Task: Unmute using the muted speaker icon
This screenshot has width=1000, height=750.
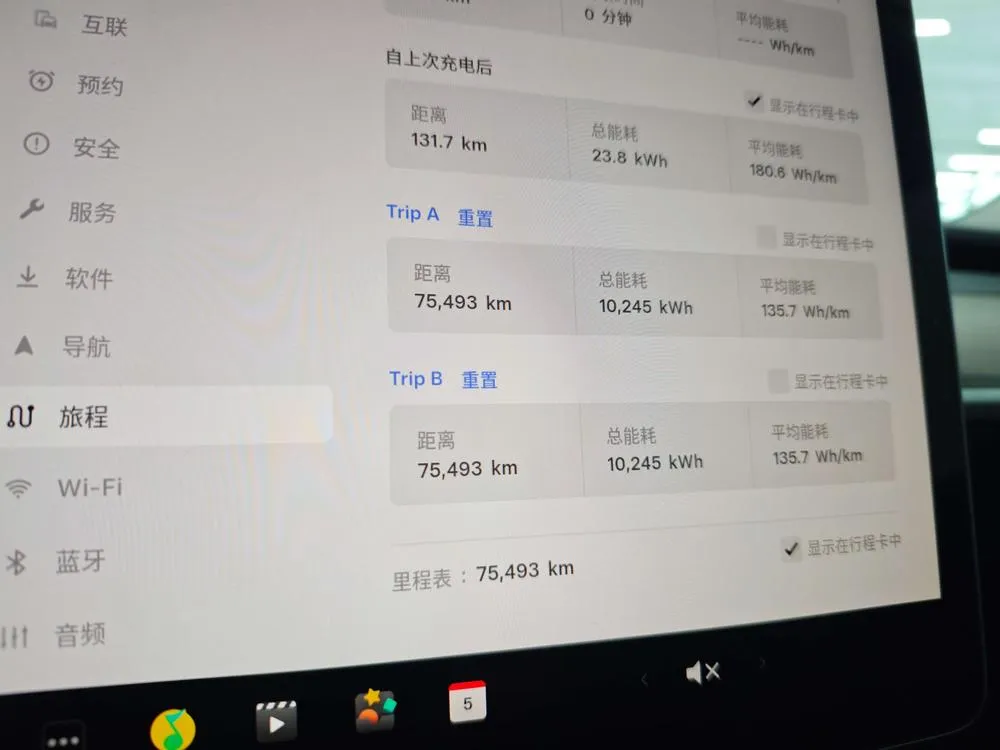Action: pos(702,672)
